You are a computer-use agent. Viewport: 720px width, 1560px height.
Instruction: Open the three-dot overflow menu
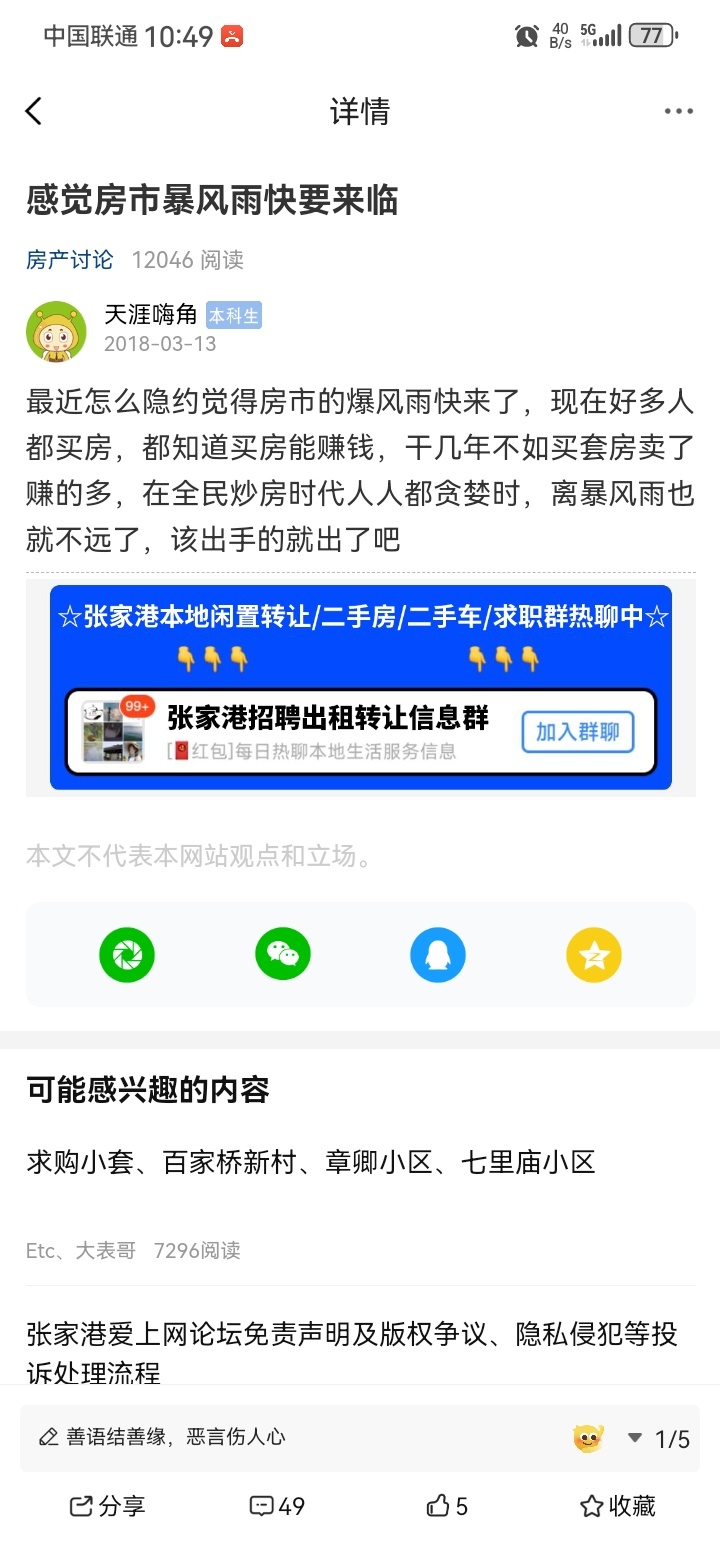(x=678, y=111)
